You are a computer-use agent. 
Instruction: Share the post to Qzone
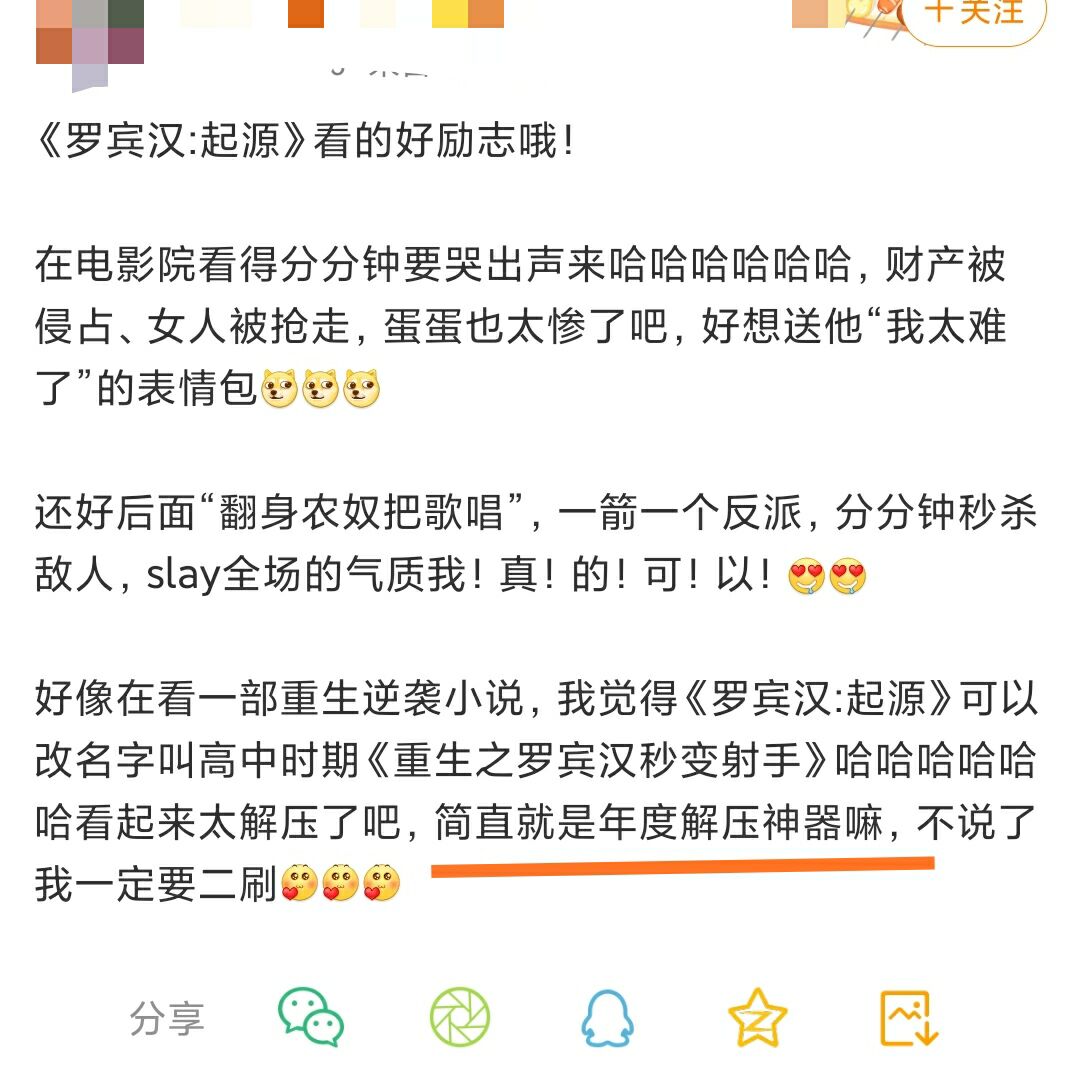click(758, 1017)
